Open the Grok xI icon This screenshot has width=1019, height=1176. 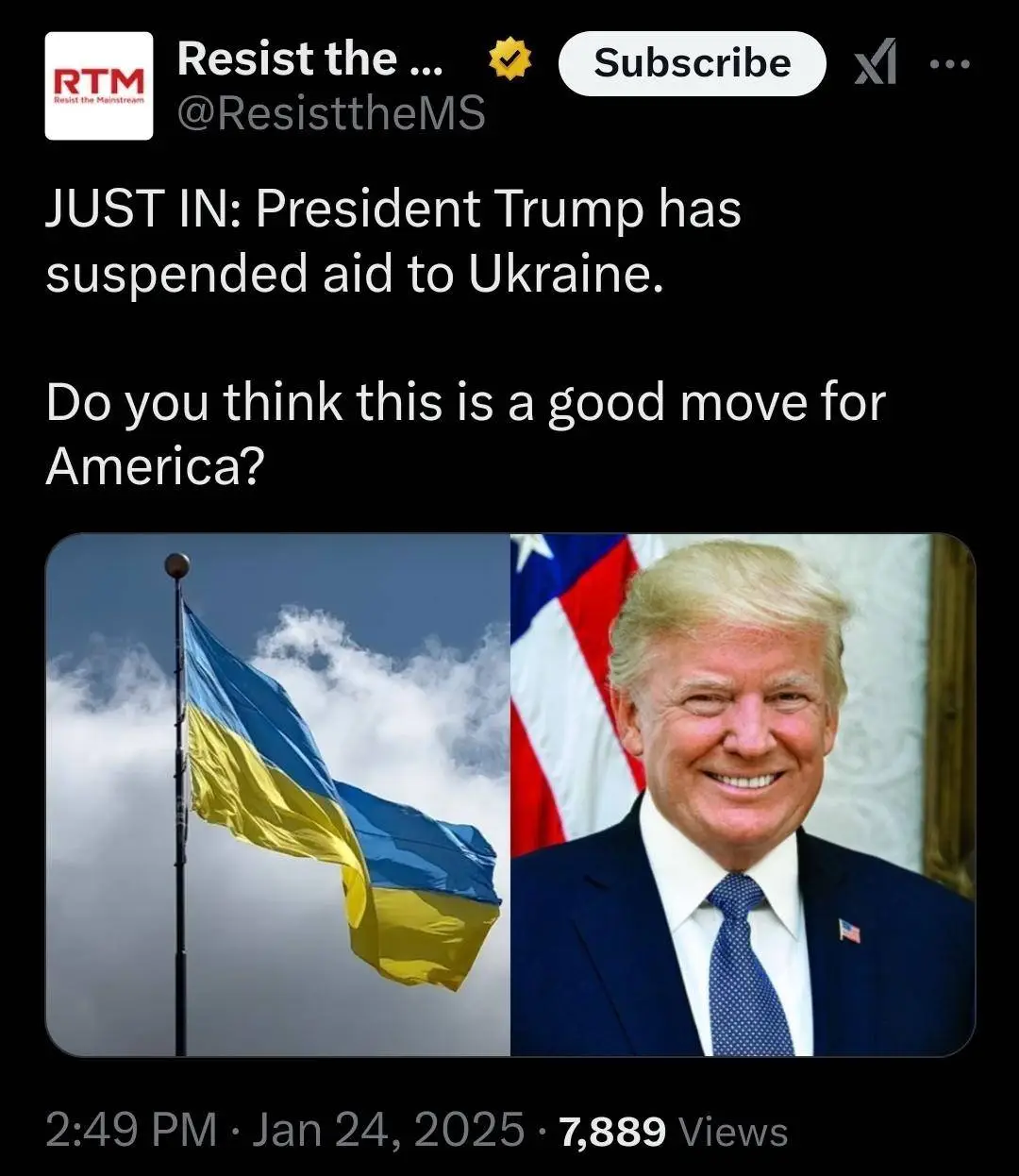click(875, 65)
